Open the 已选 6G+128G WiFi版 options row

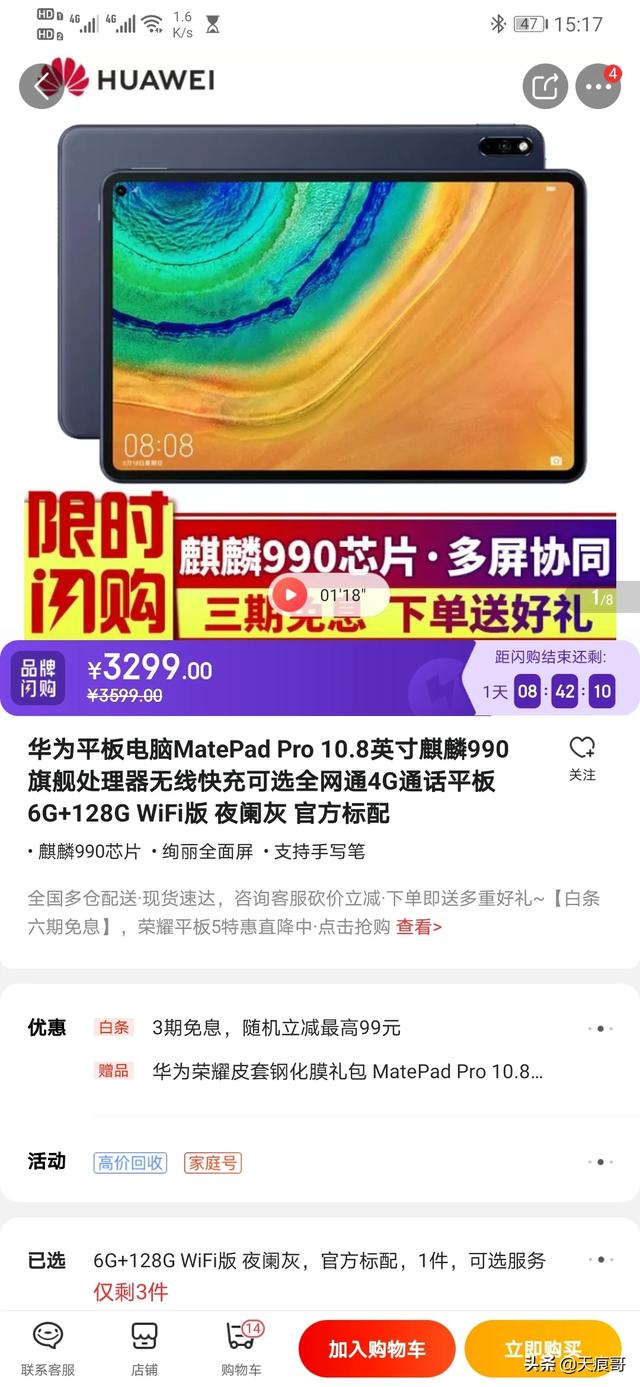tap(320, 1275)
